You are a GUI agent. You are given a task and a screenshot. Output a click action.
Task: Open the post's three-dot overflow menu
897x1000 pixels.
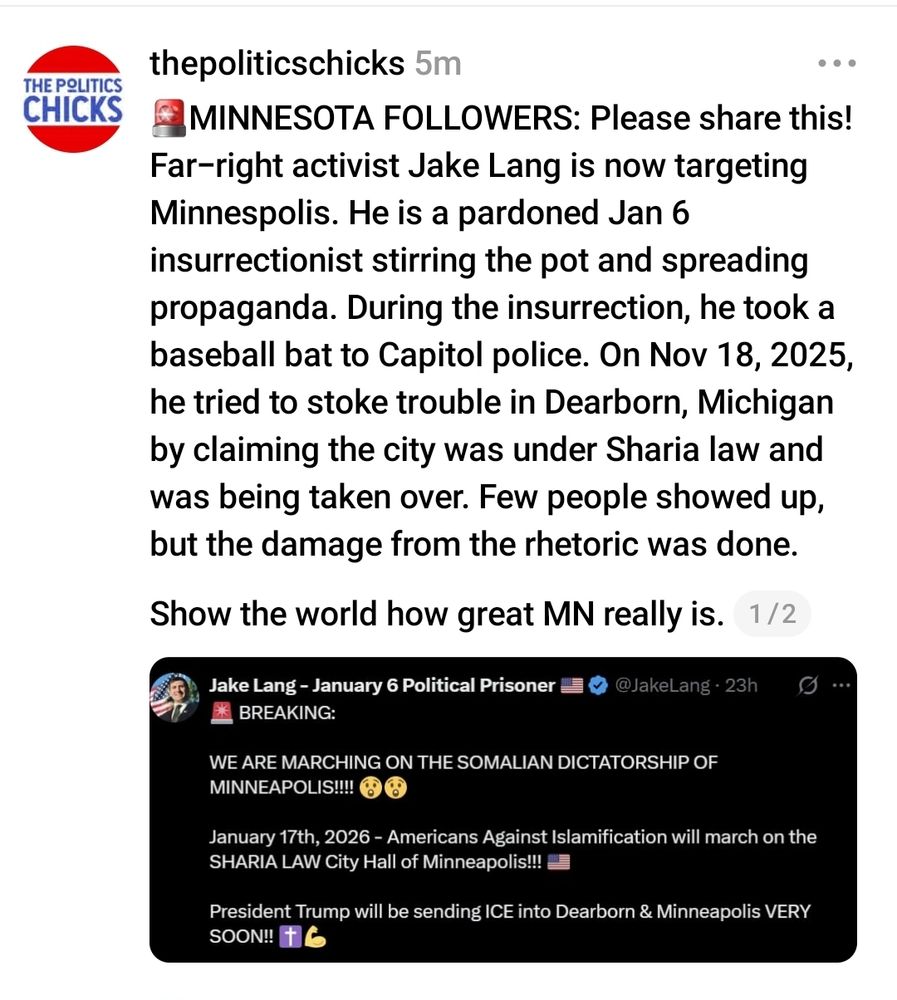pyautogui.click(x=836, y=63)
